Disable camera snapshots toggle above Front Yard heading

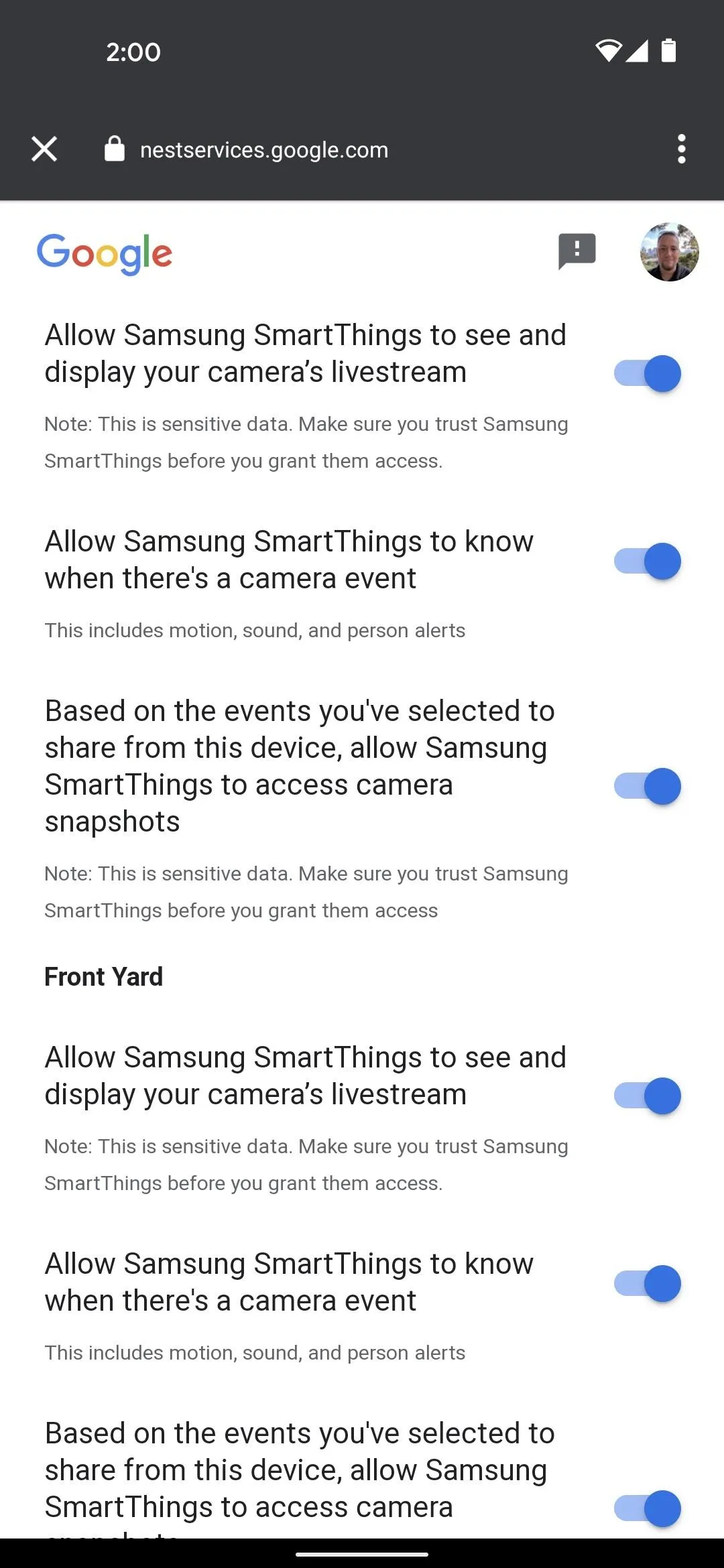(x=648, y=786)
